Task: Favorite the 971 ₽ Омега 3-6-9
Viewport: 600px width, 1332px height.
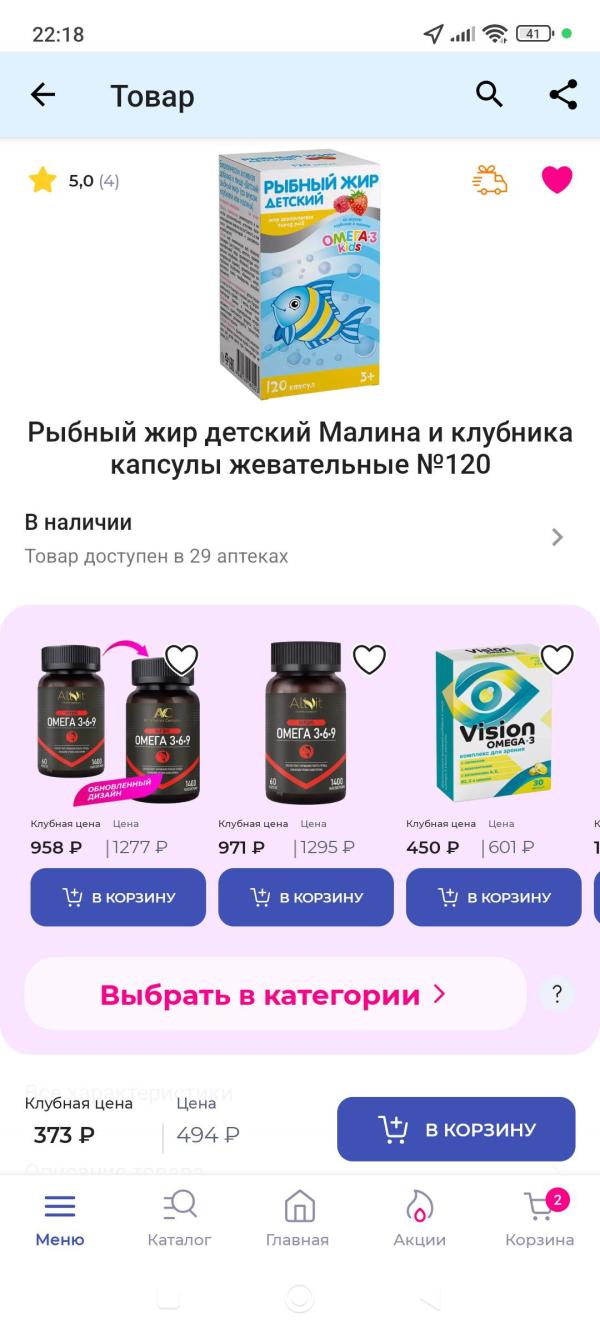Action: pyautogui.click(x=370, y=659)
